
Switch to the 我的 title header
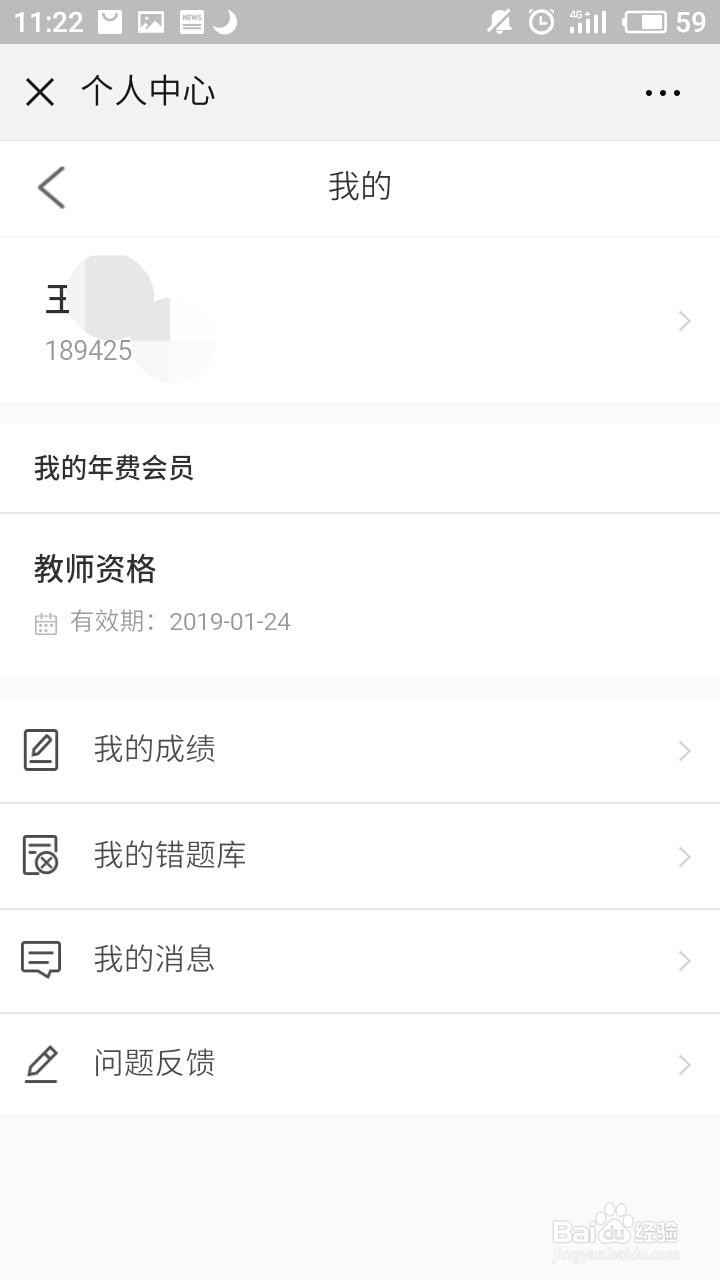(360, 187)
